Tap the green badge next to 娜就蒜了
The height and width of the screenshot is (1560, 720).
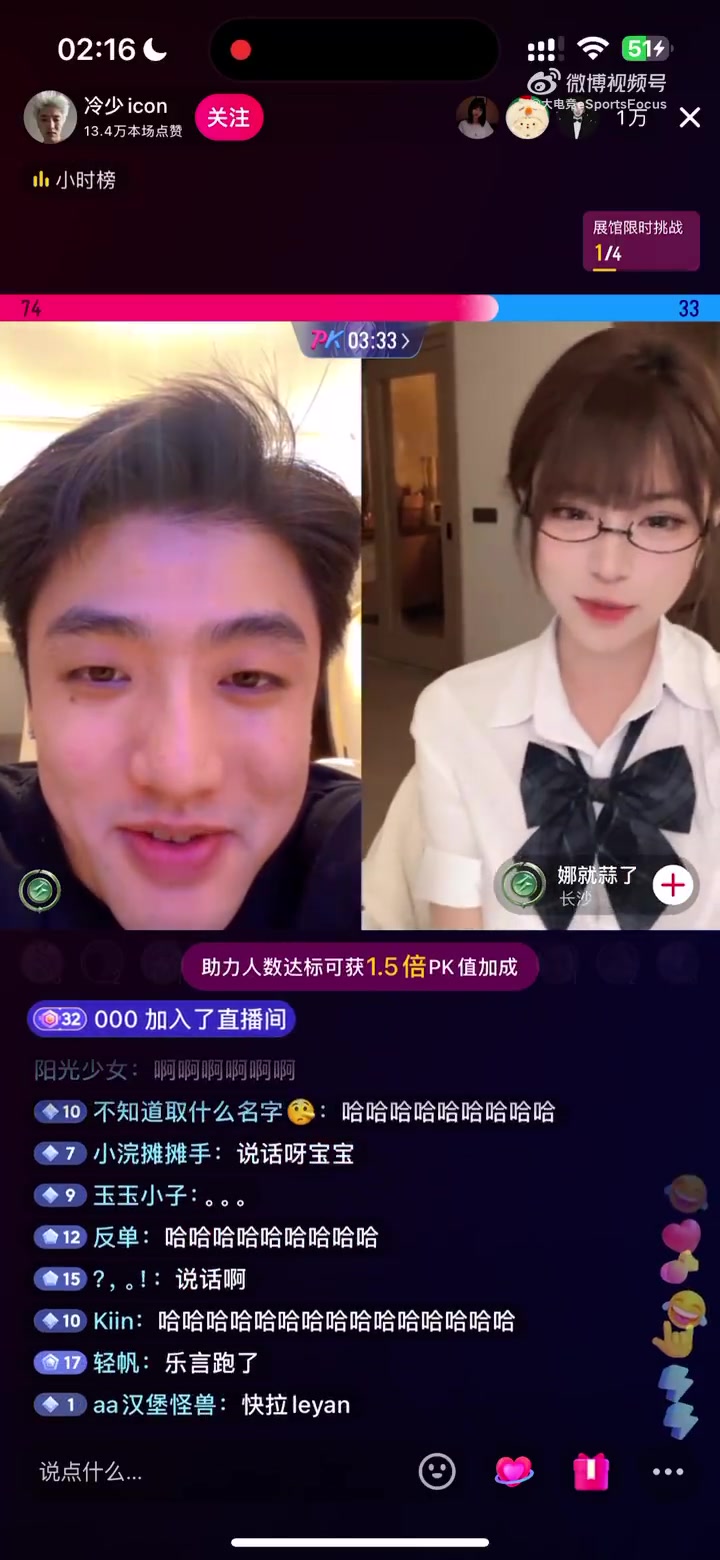[521, 884]
